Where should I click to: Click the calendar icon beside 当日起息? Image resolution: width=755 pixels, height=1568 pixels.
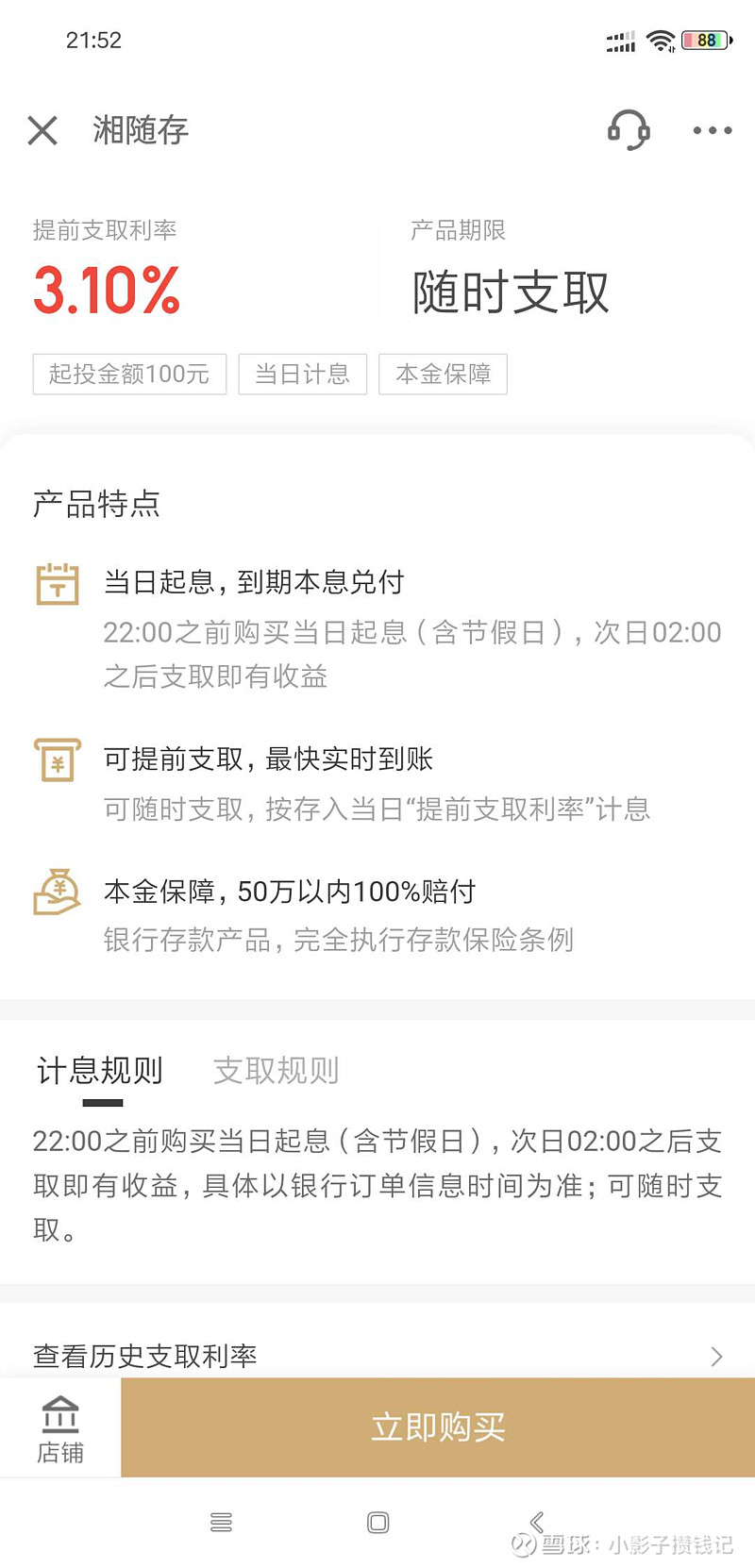coord(57,585)
